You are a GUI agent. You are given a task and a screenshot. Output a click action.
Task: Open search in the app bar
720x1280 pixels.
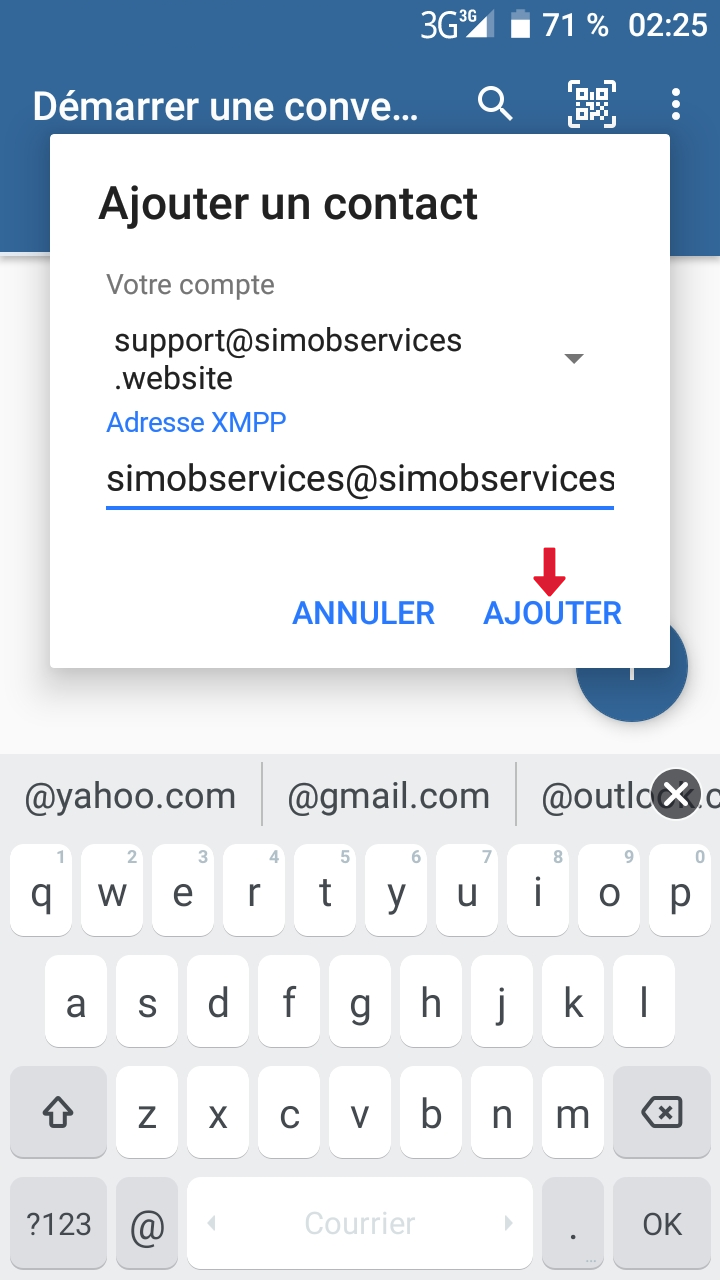pyautogui.click(x=495, y=103)
